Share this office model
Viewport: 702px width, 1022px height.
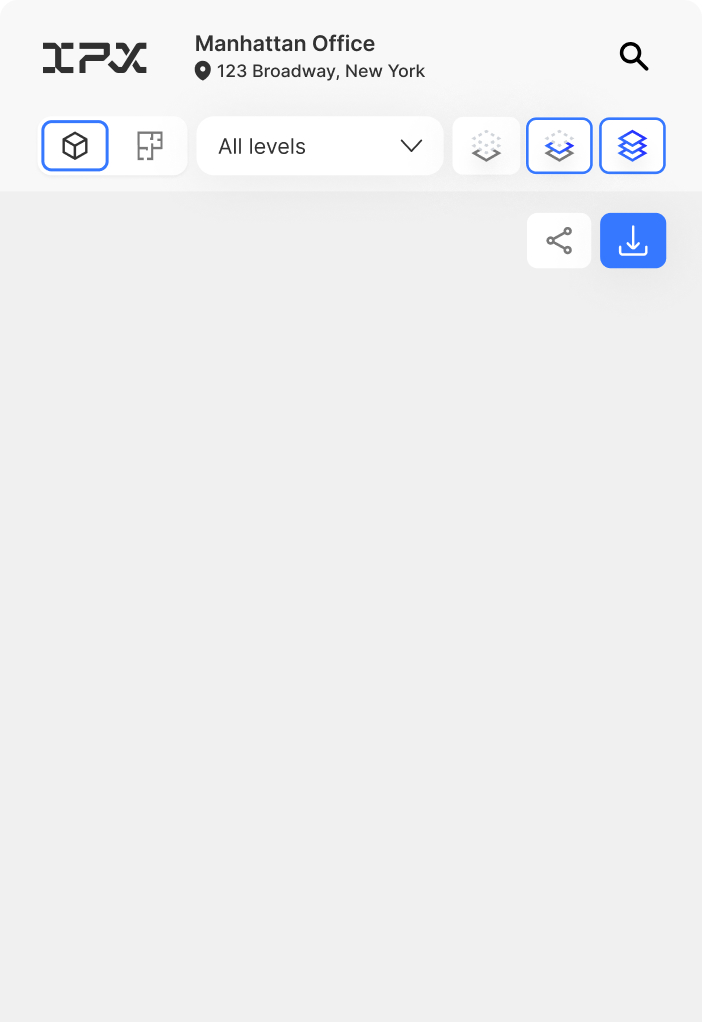[559, 241]
